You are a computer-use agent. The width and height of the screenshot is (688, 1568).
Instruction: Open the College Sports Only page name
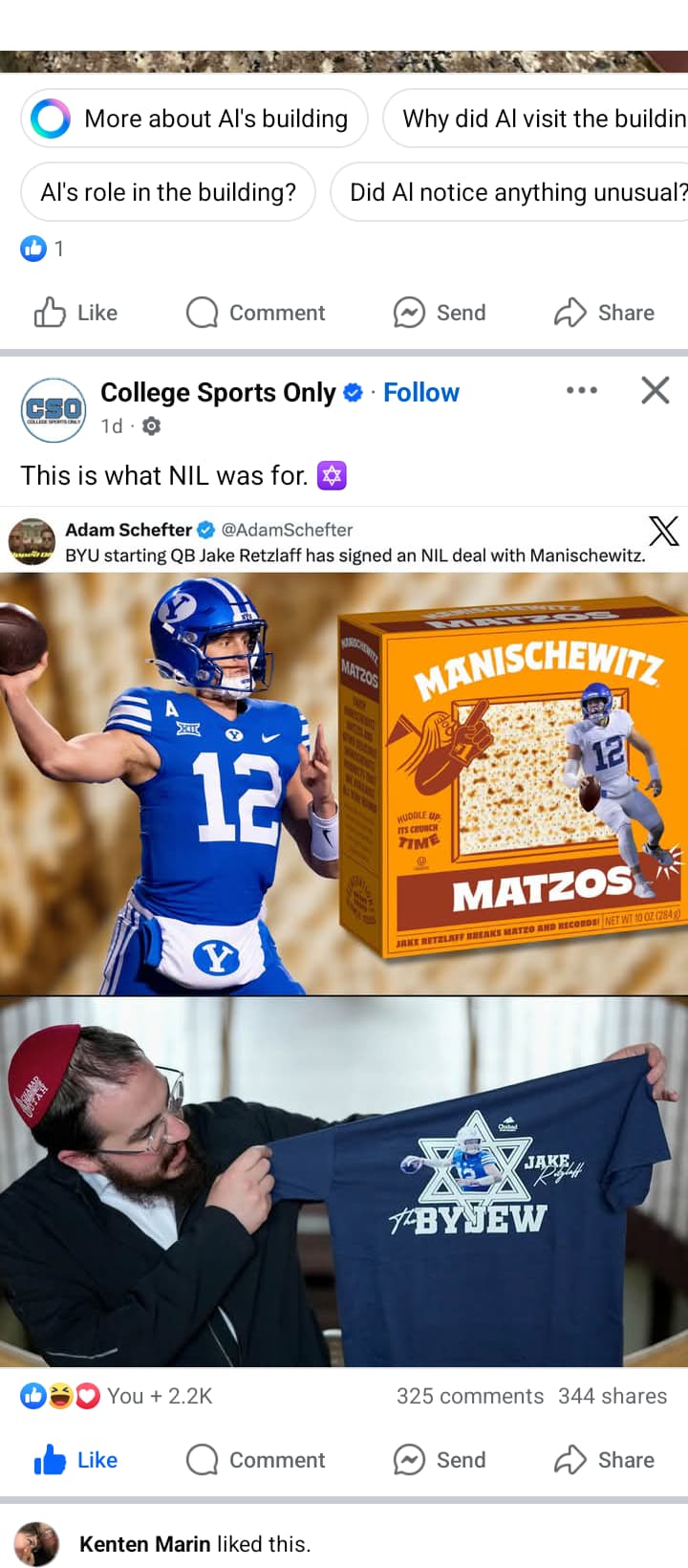(218, 393)
